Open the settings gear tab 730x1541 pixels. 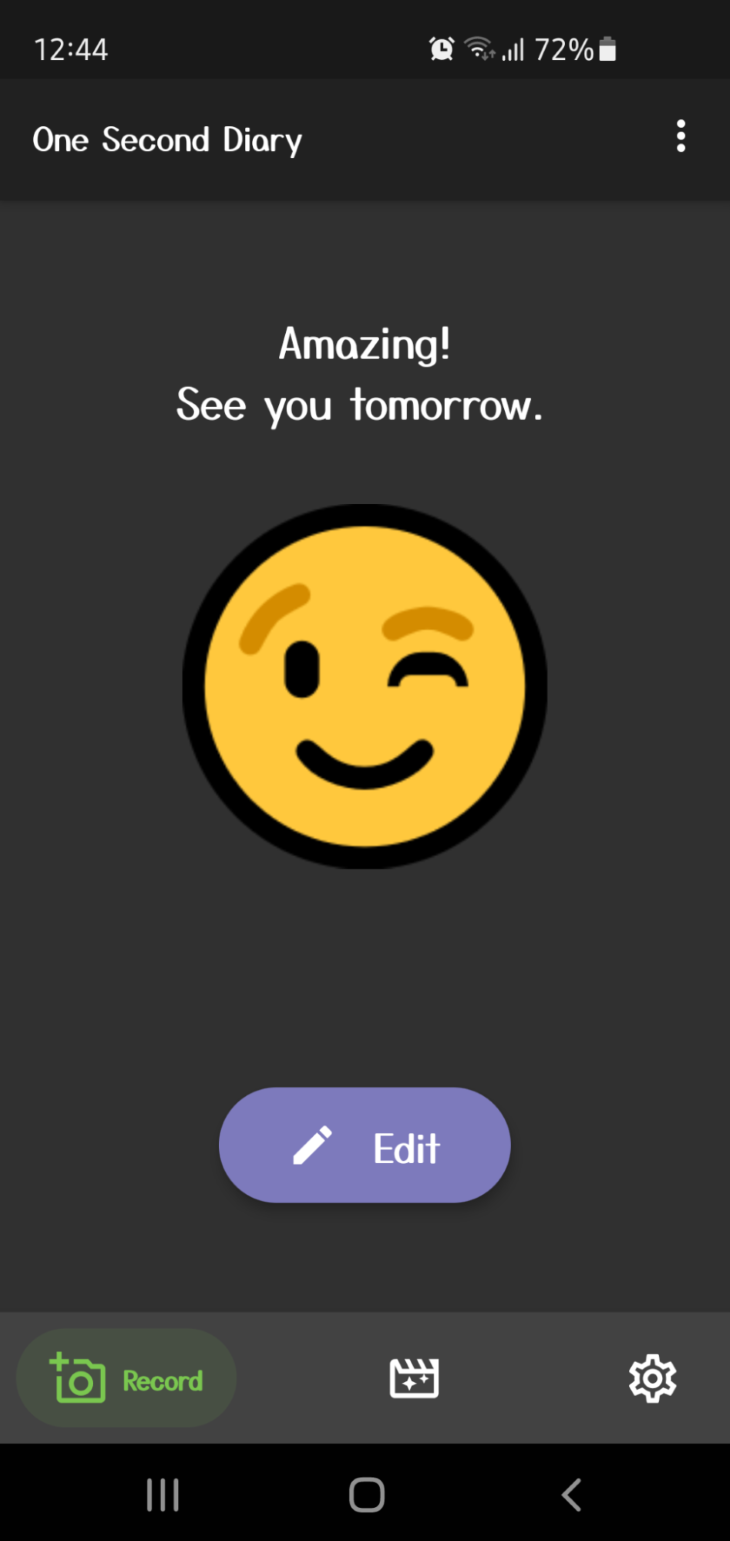(652, 1379)
